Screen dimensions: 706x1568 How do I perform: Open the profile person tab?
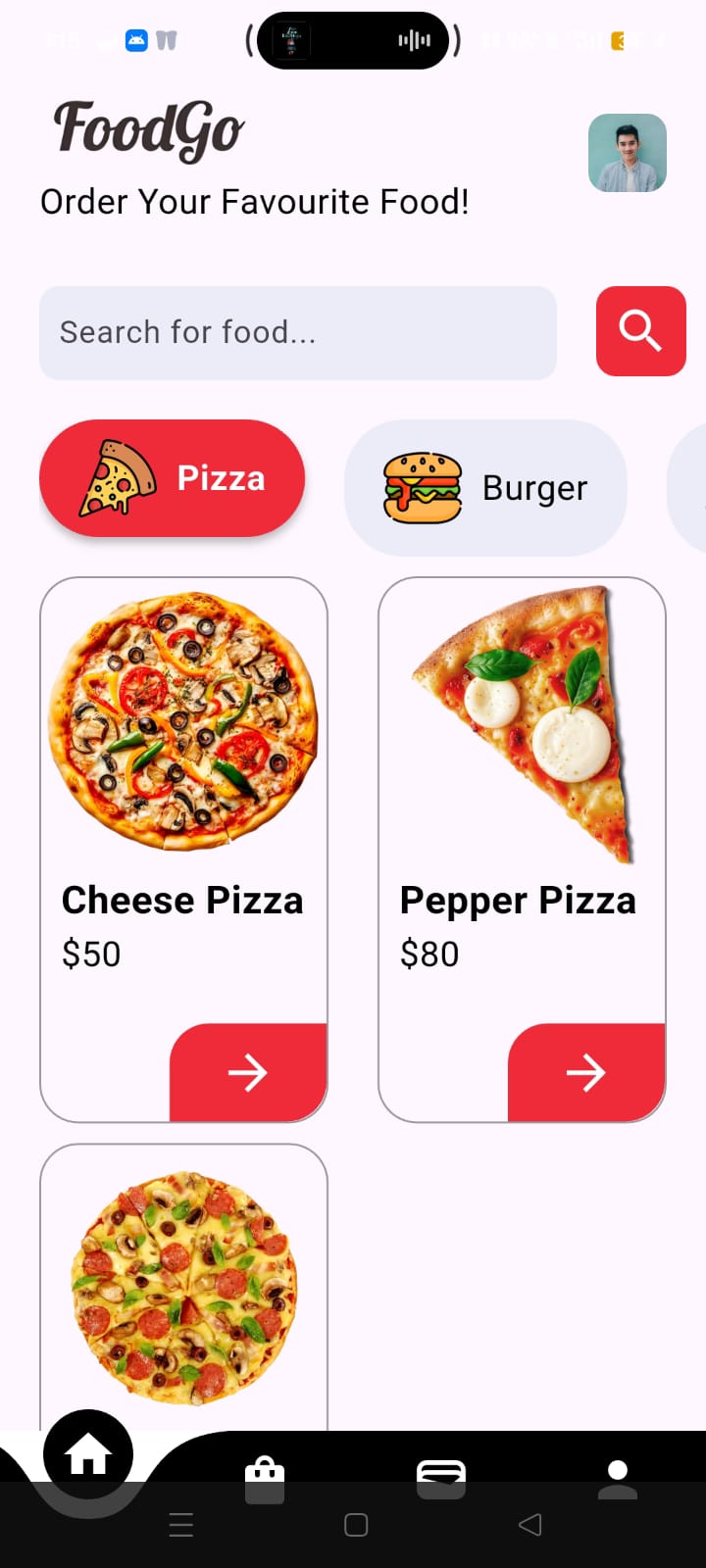coord(618,1478)
